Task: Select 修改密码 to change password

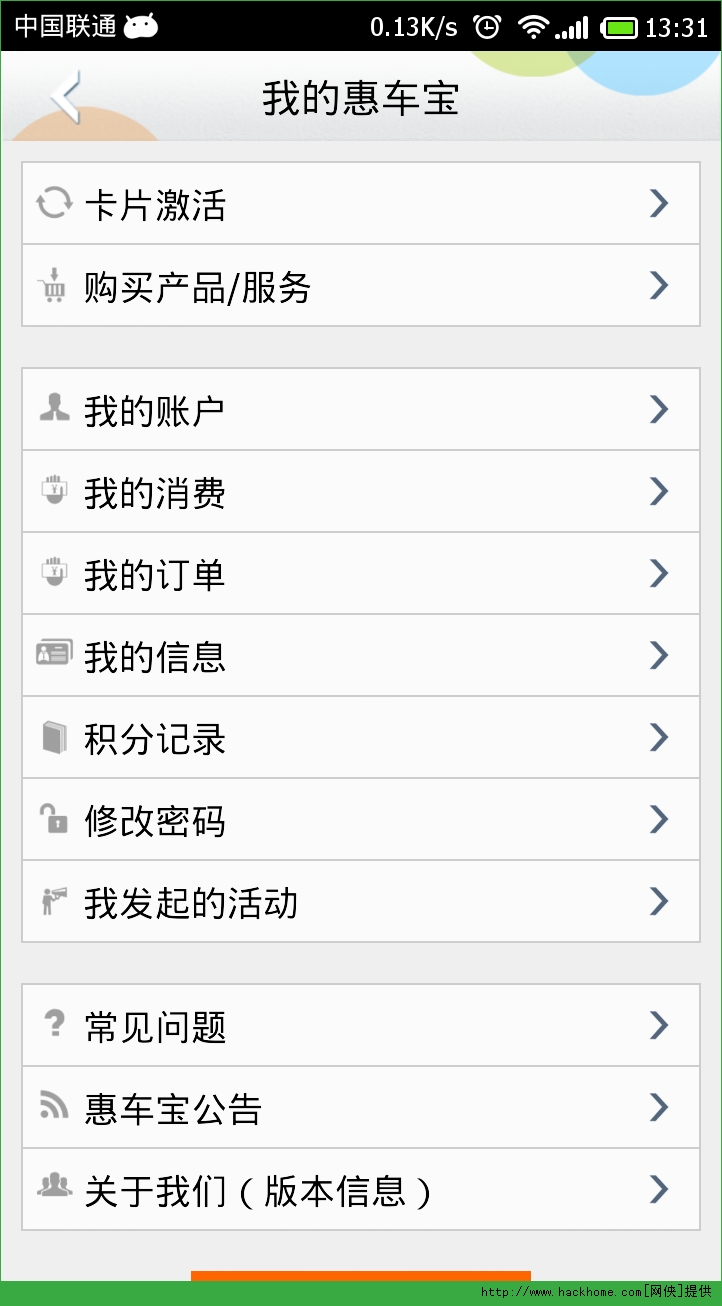Action: 360,820
